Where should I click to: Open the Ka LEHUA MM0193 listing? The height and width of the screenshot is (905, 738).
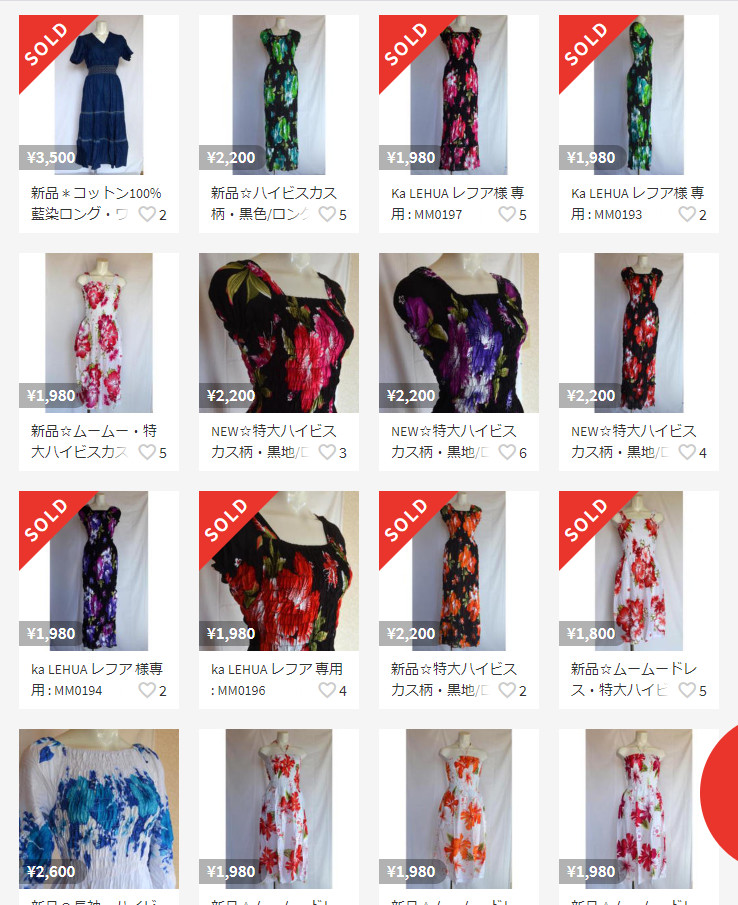pyautogui.click(x=638, y=95)
